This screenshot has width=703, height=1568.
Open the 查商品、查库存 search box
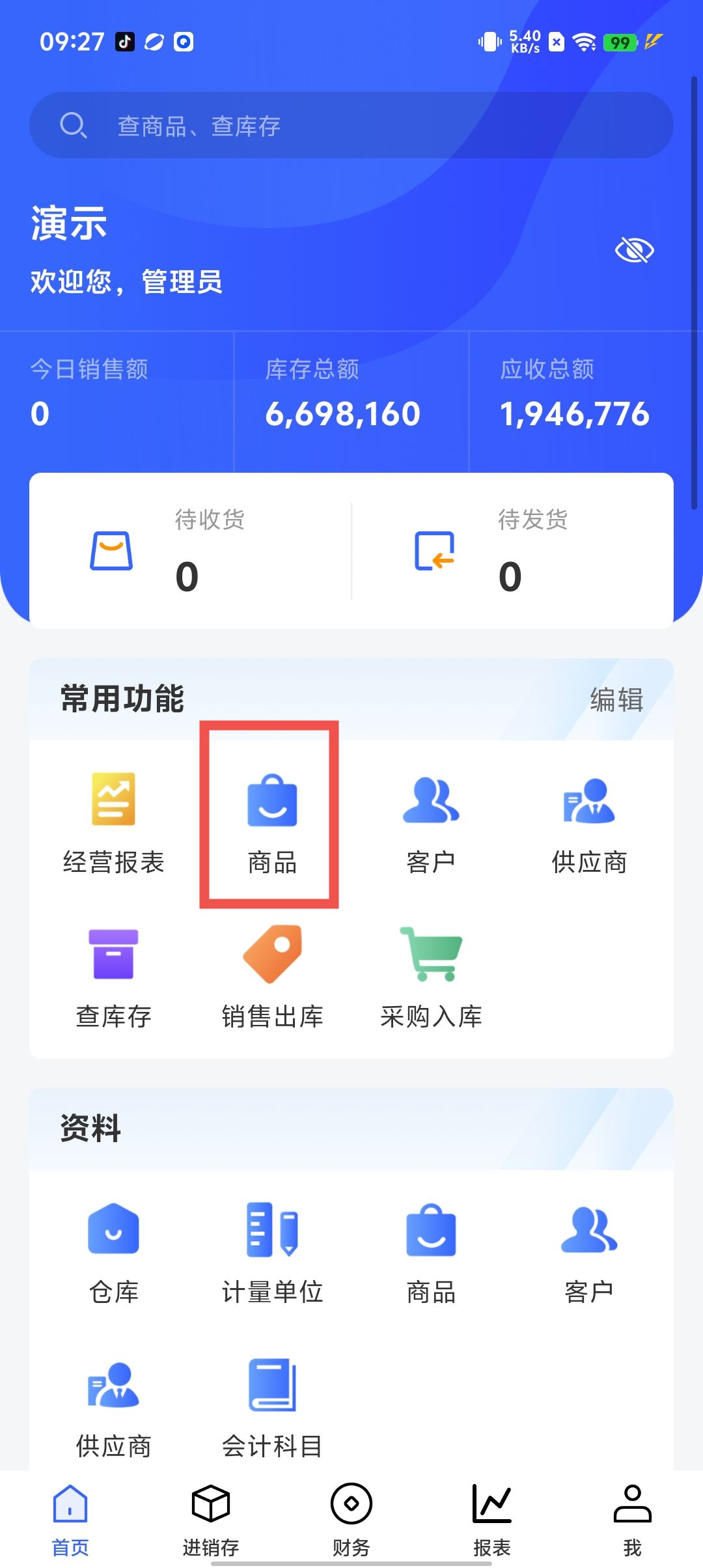click(x=351, y=125)
